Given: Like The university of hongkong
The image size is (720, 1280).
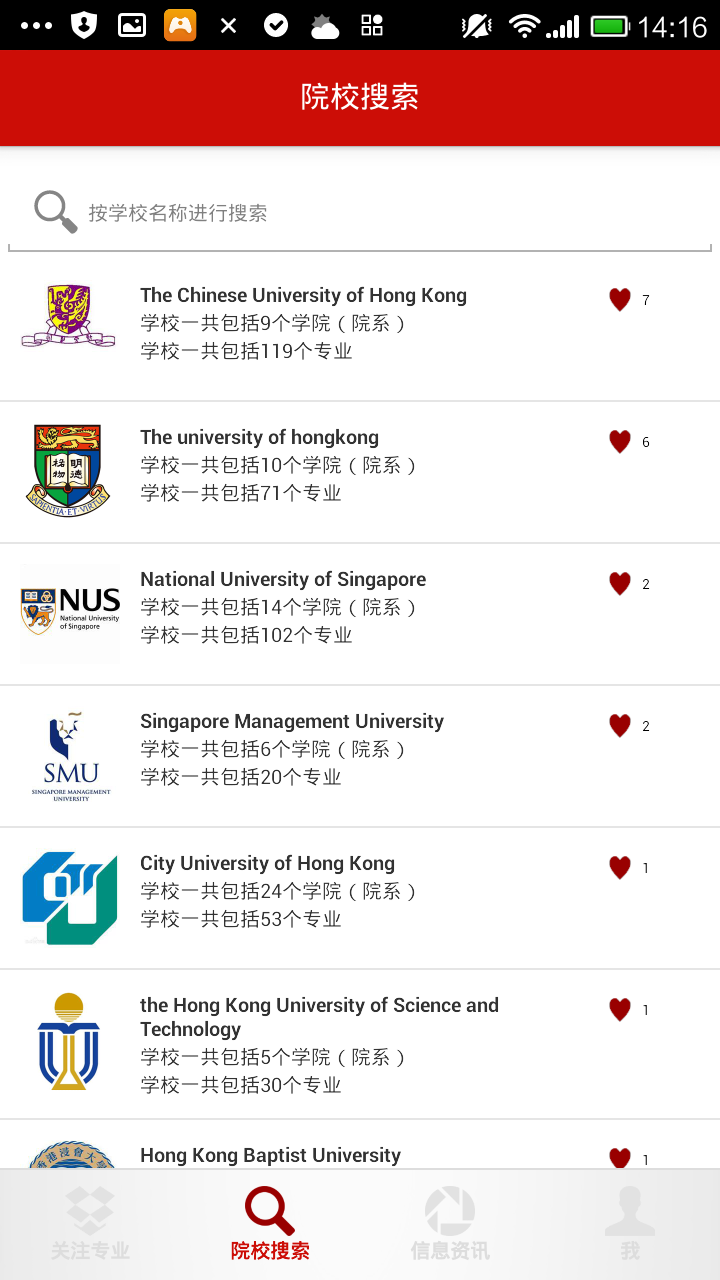Looking at the screenshot, I should (620, 442).
